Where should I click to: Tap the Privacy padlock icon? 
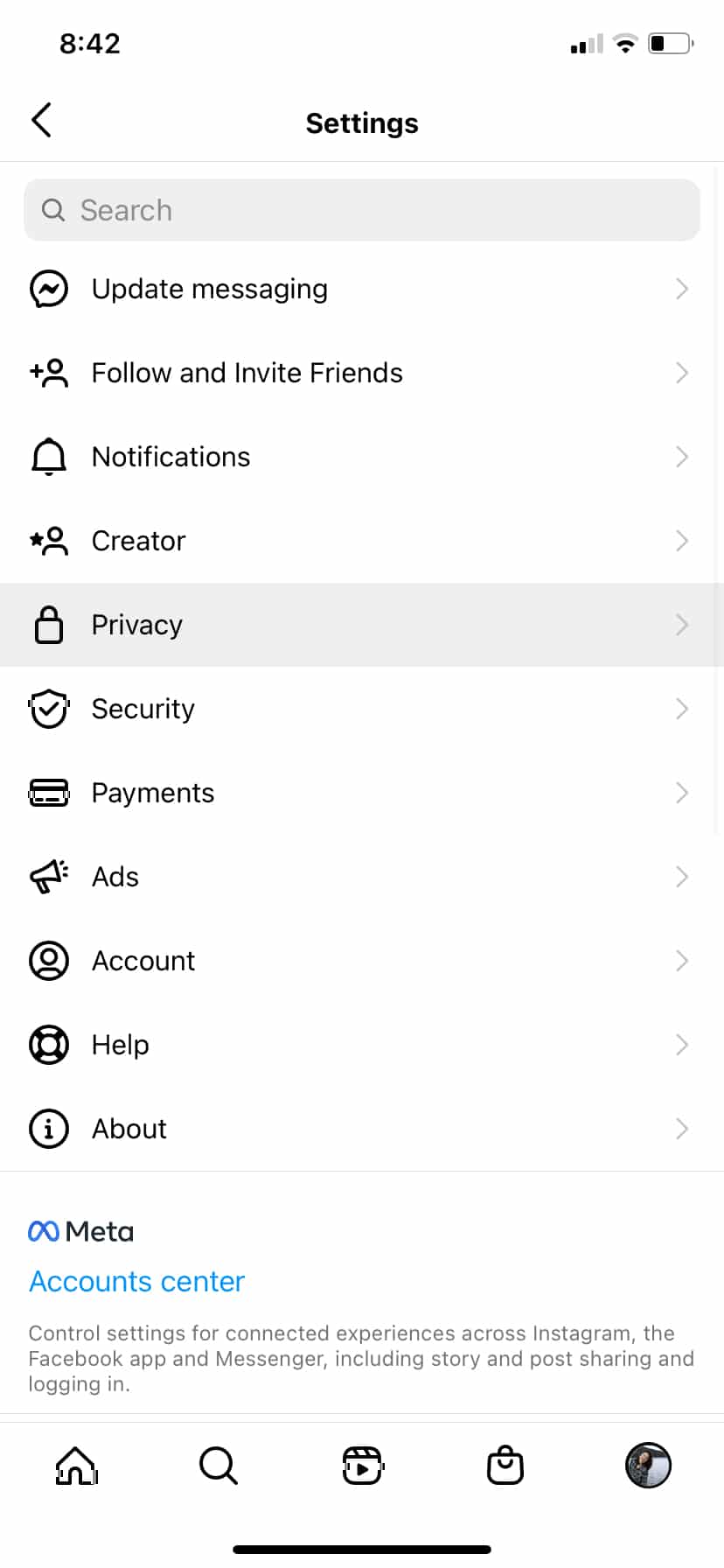pyautogui.click(x=49, y=624)
